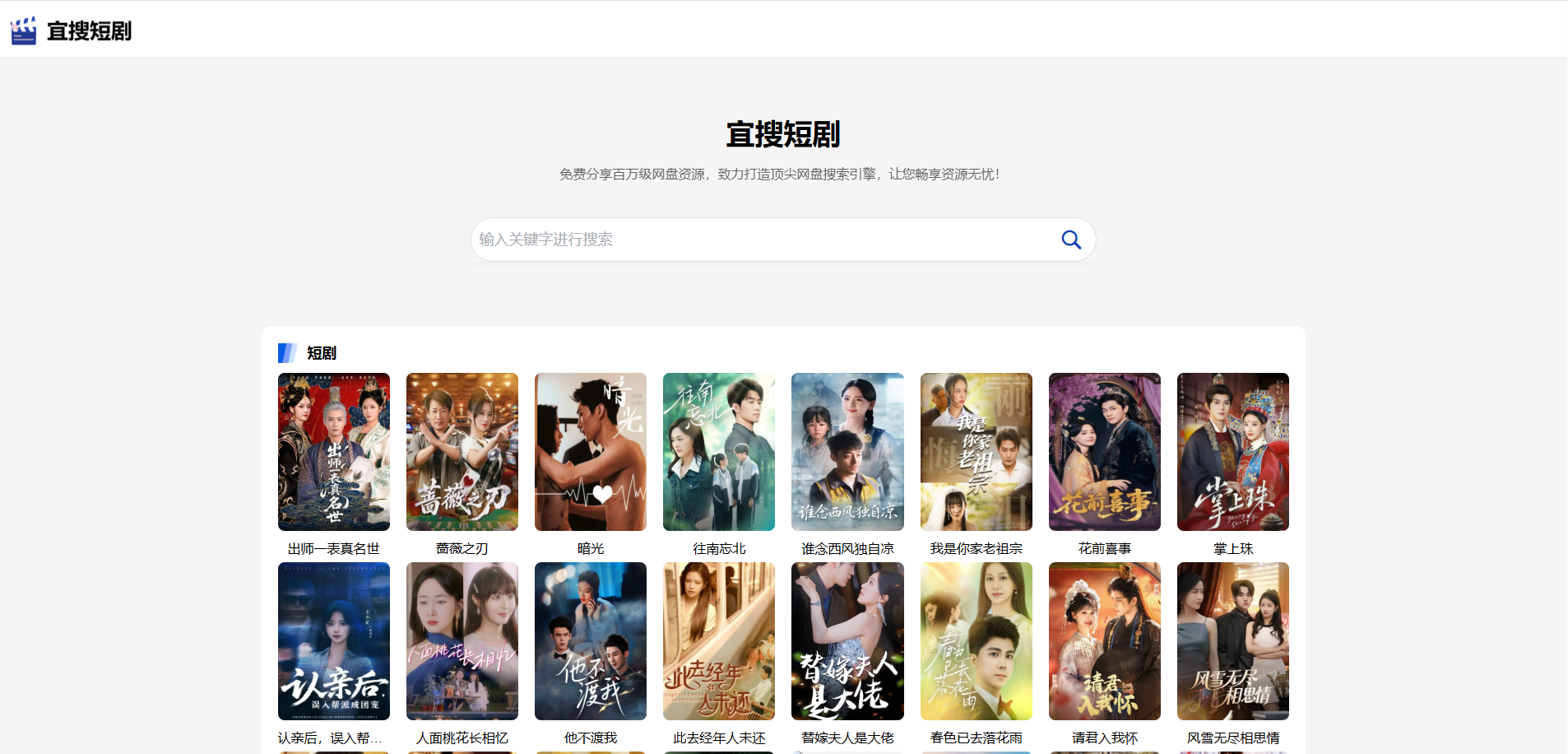Open the drama 此去经年人未还

click(719, 641)
